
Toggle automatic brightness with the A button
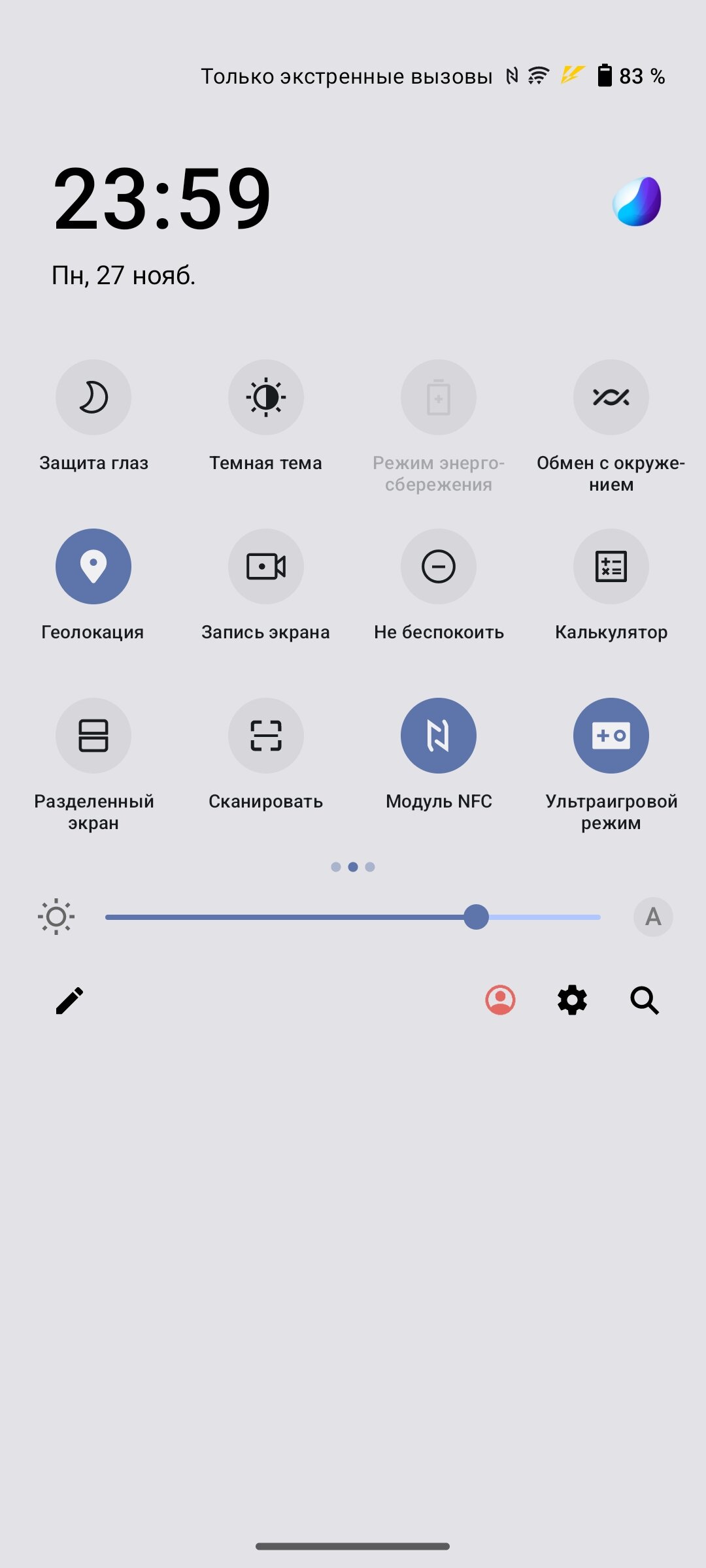click(x=652, y=917)
